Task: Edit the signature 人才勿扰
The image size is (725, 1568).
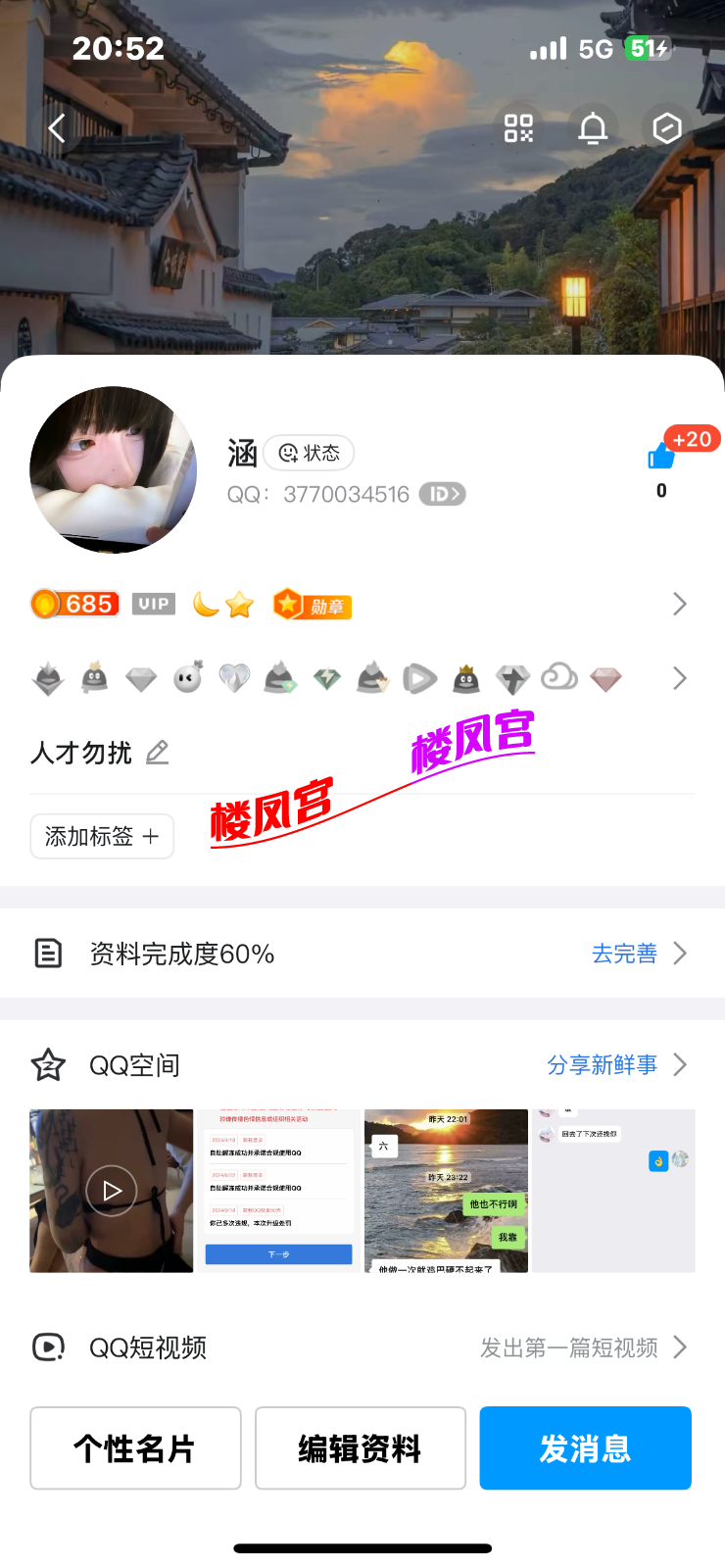Action: tap(157, 753)
